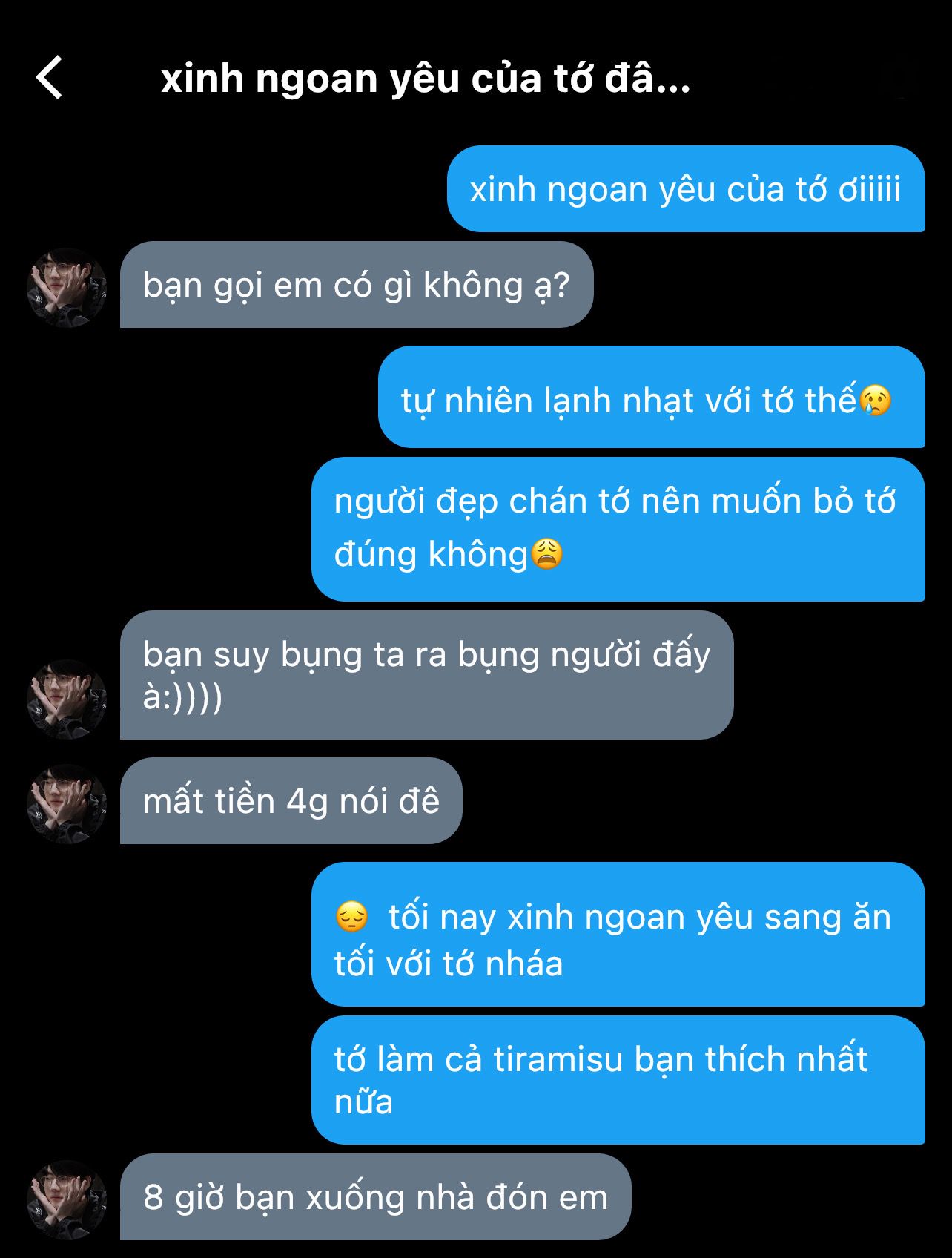This screenshot has width=952, height=1258.
Task: Open conversation info via the chat title
Action: [425, 79]
